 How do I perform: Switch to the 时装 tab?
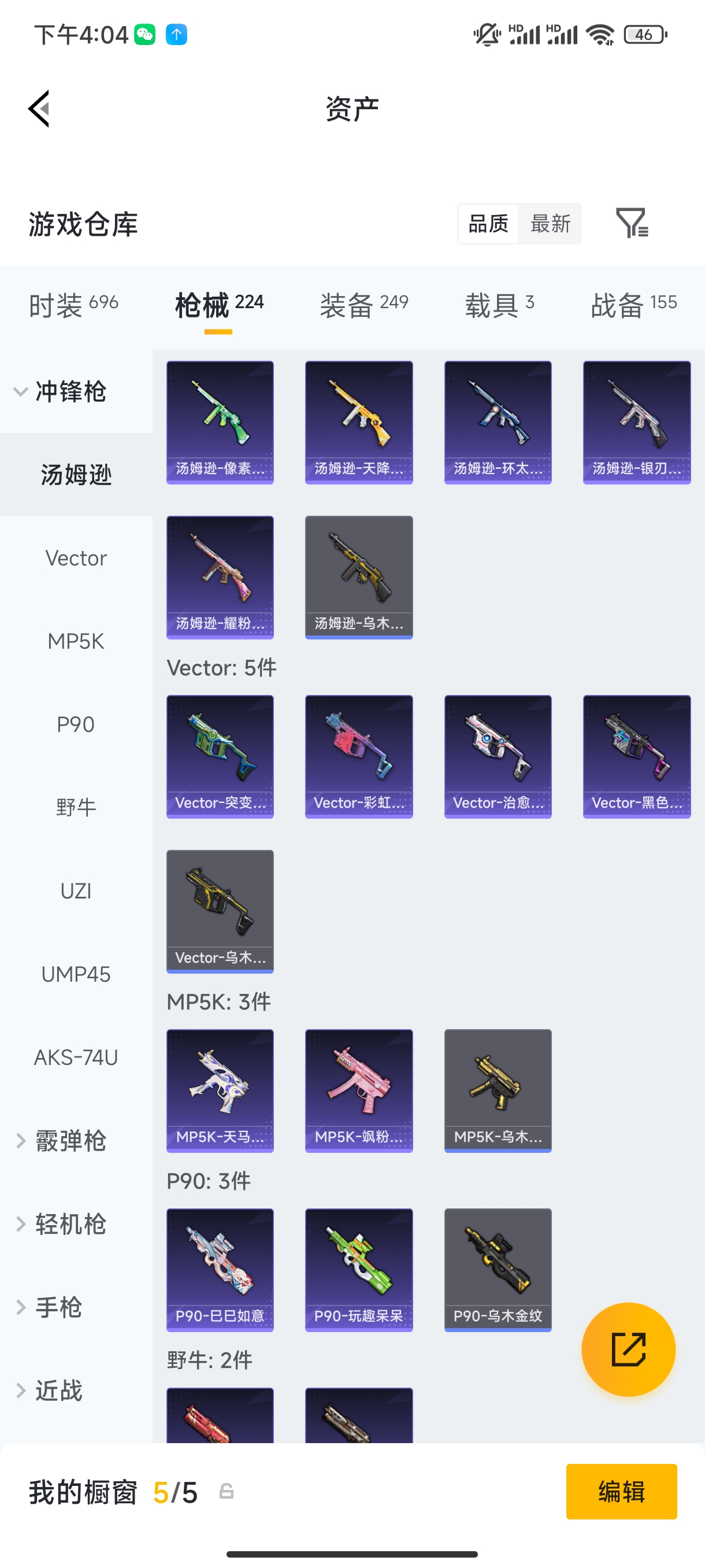[73, 304]
